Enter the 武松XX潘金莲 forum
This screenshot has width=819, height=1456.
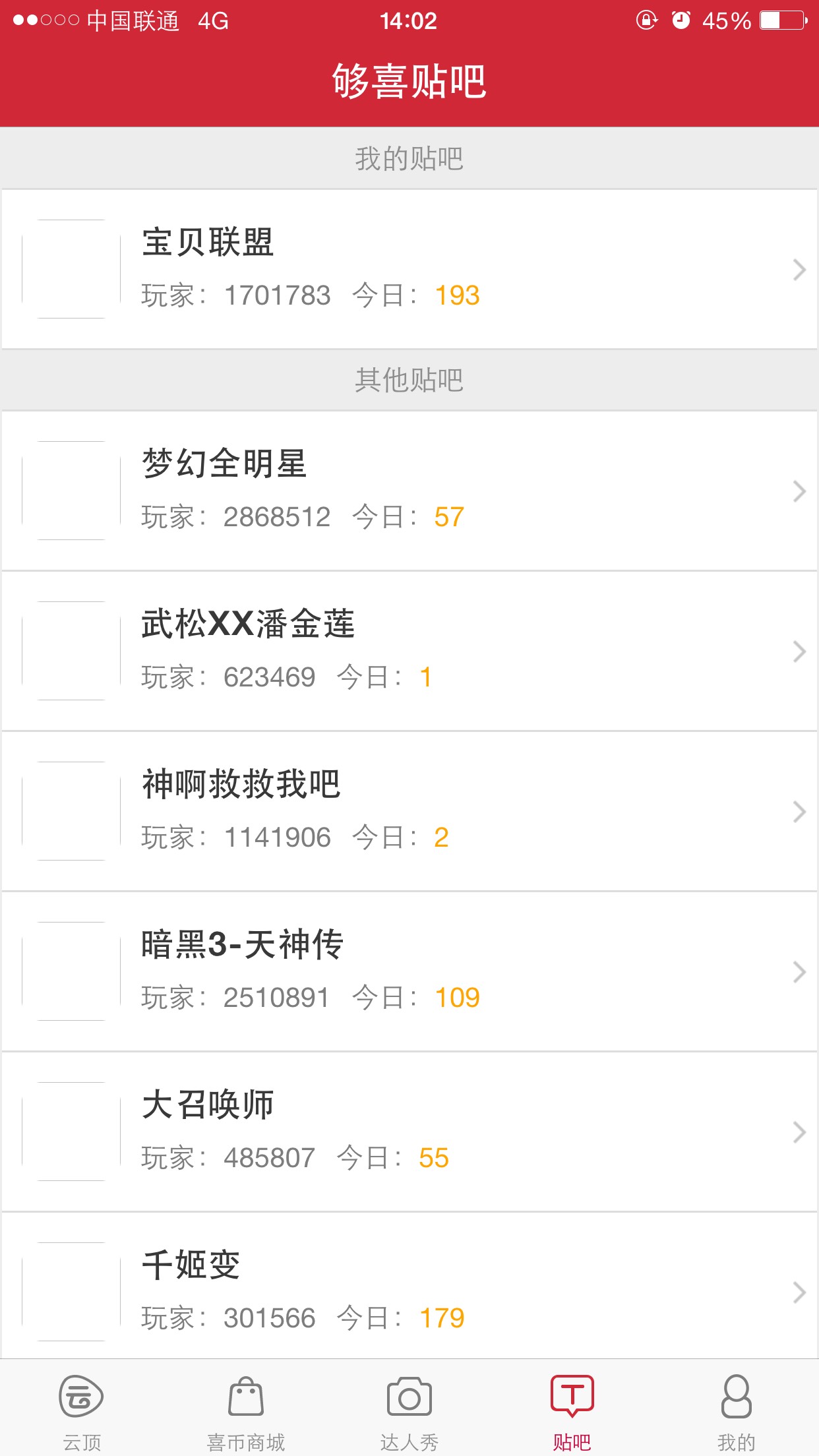pyautogui.click(x=409, y=651)
